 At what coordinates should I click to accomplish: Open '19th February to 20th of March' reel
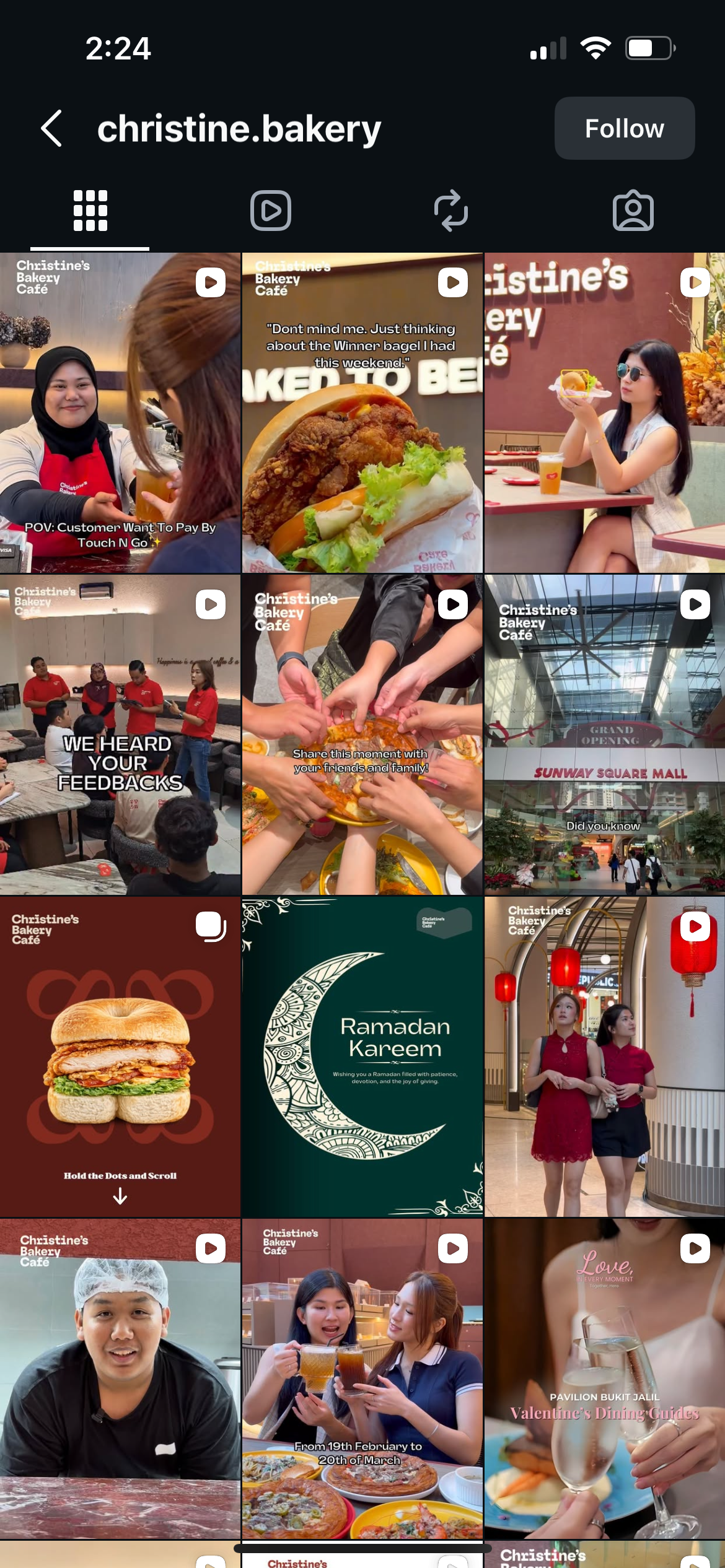362,1379
